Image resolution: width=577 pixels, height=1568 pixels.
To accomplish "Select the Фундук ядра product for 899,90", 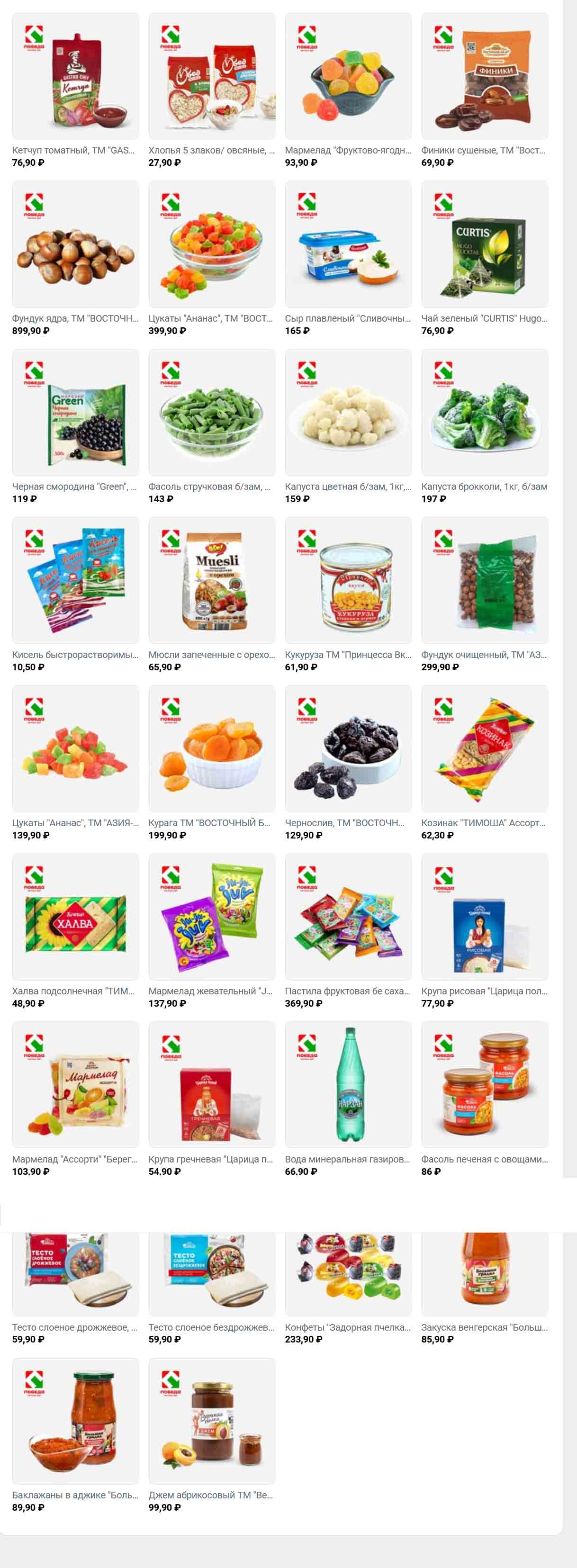I will coord(75,245).
